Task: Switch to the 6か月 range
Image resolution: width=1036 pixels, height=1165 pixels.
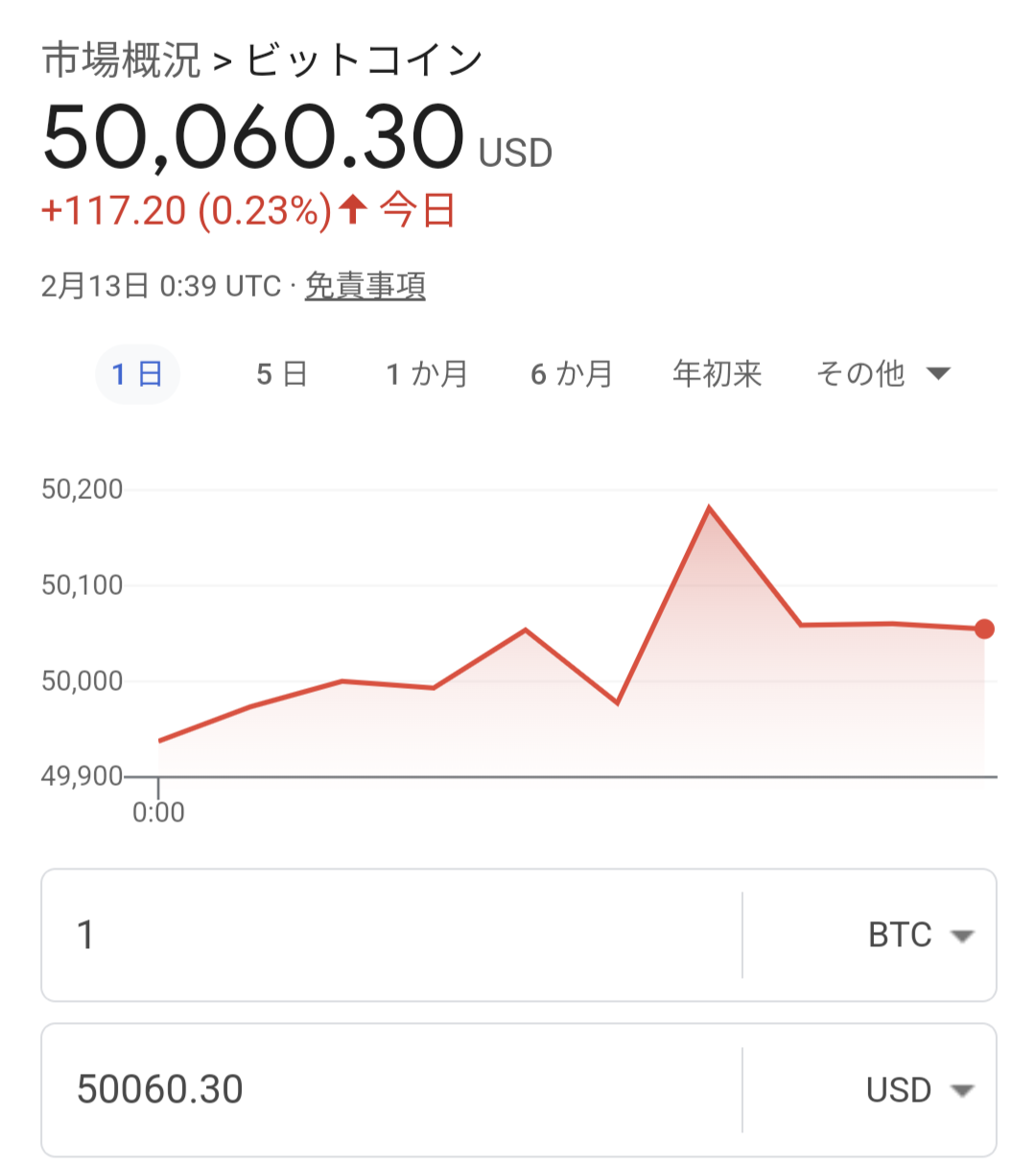Action: [x=571, y=373]
